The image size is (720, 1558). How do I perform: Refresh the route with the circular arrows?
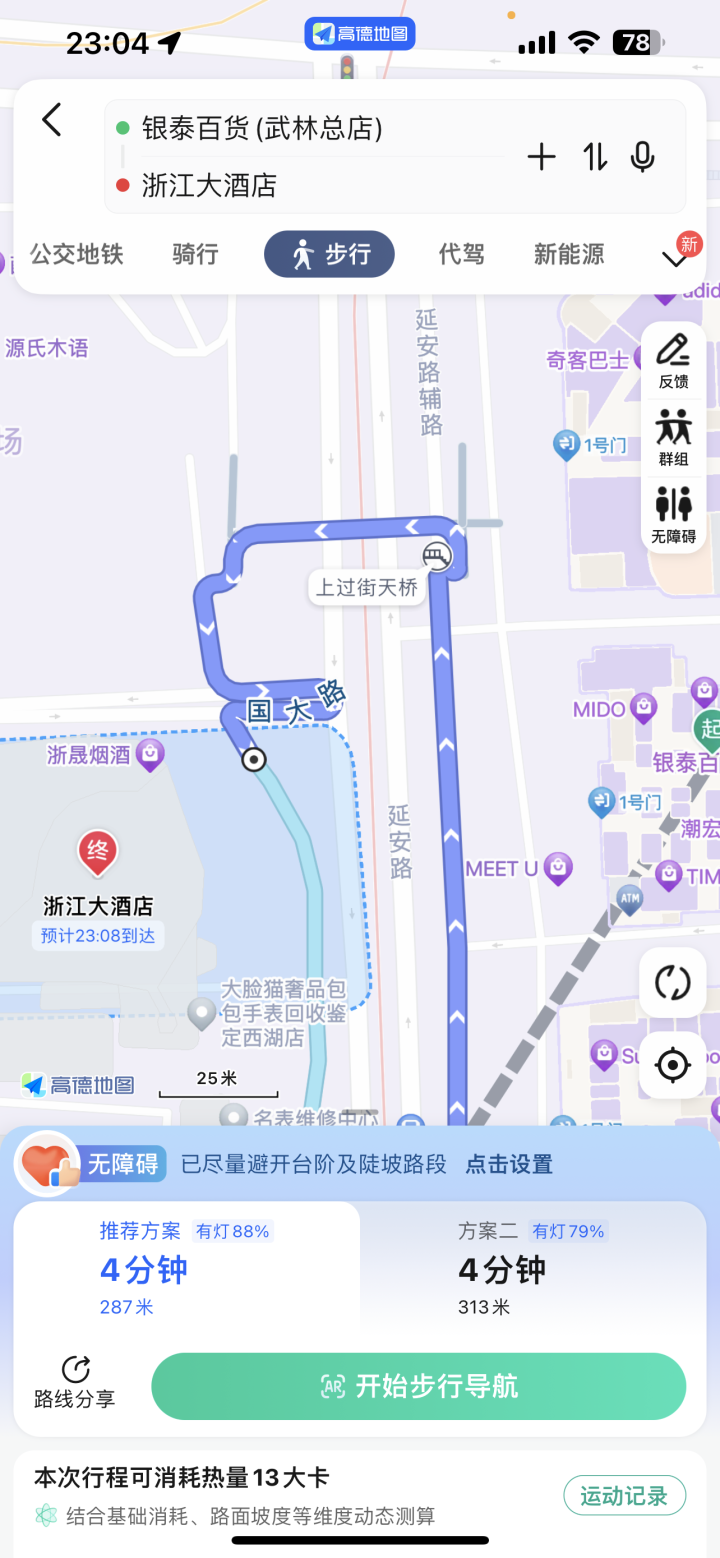click(673, 983)
